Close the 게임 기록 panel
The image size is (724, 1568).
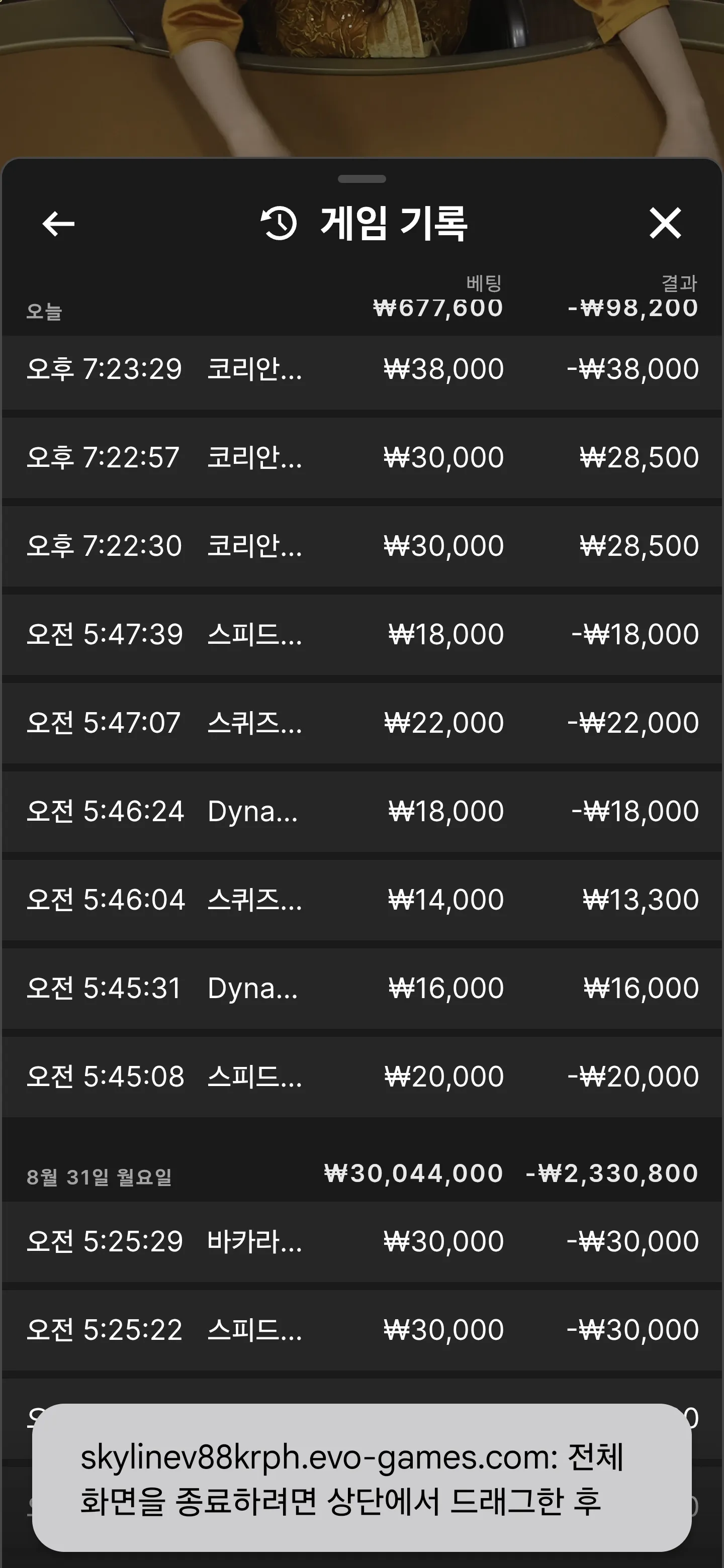[x=665, y=223]
